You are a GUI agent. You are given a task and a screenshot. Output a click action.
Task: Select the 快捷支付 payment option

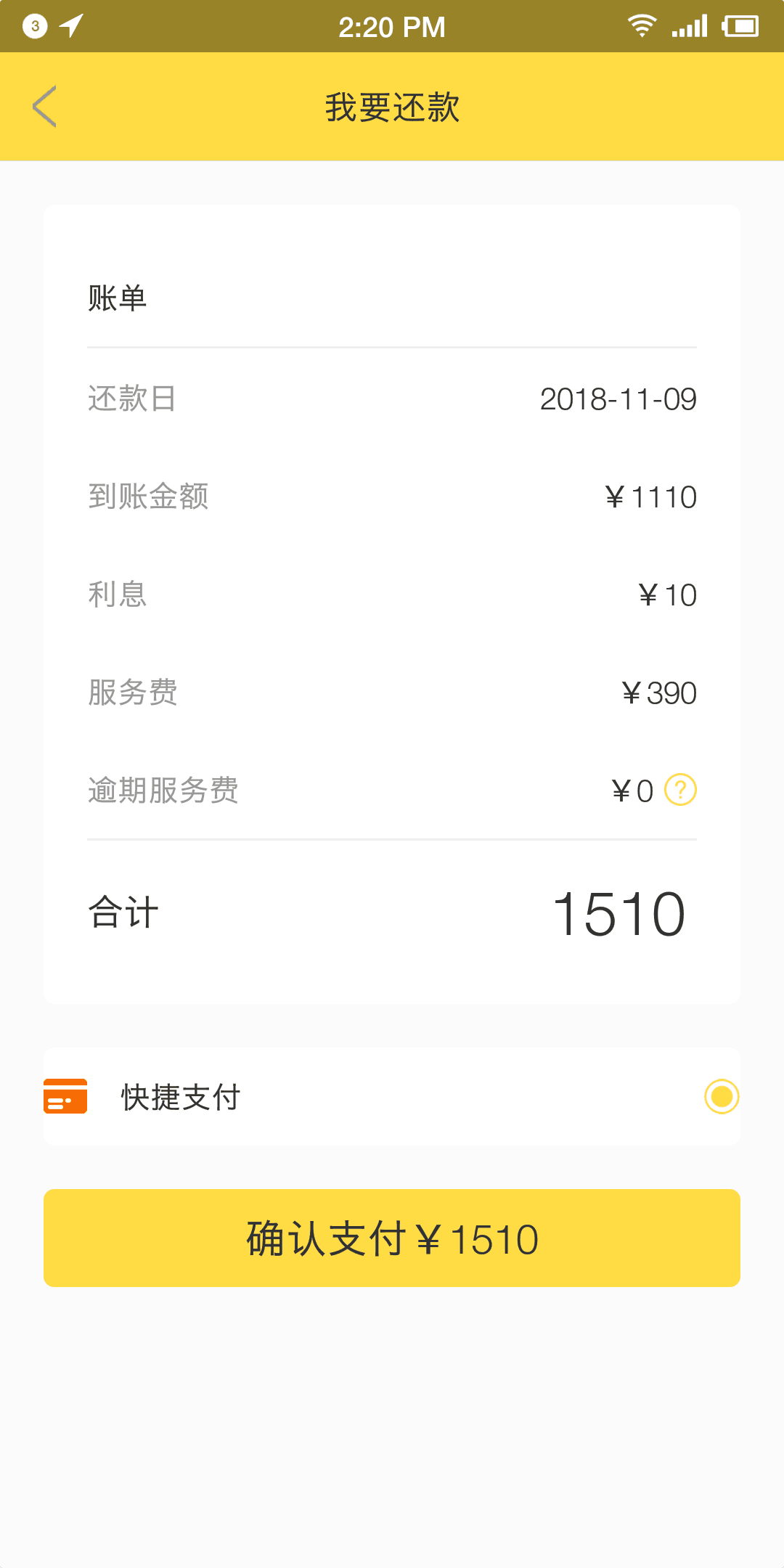(x=392, y=1096)
